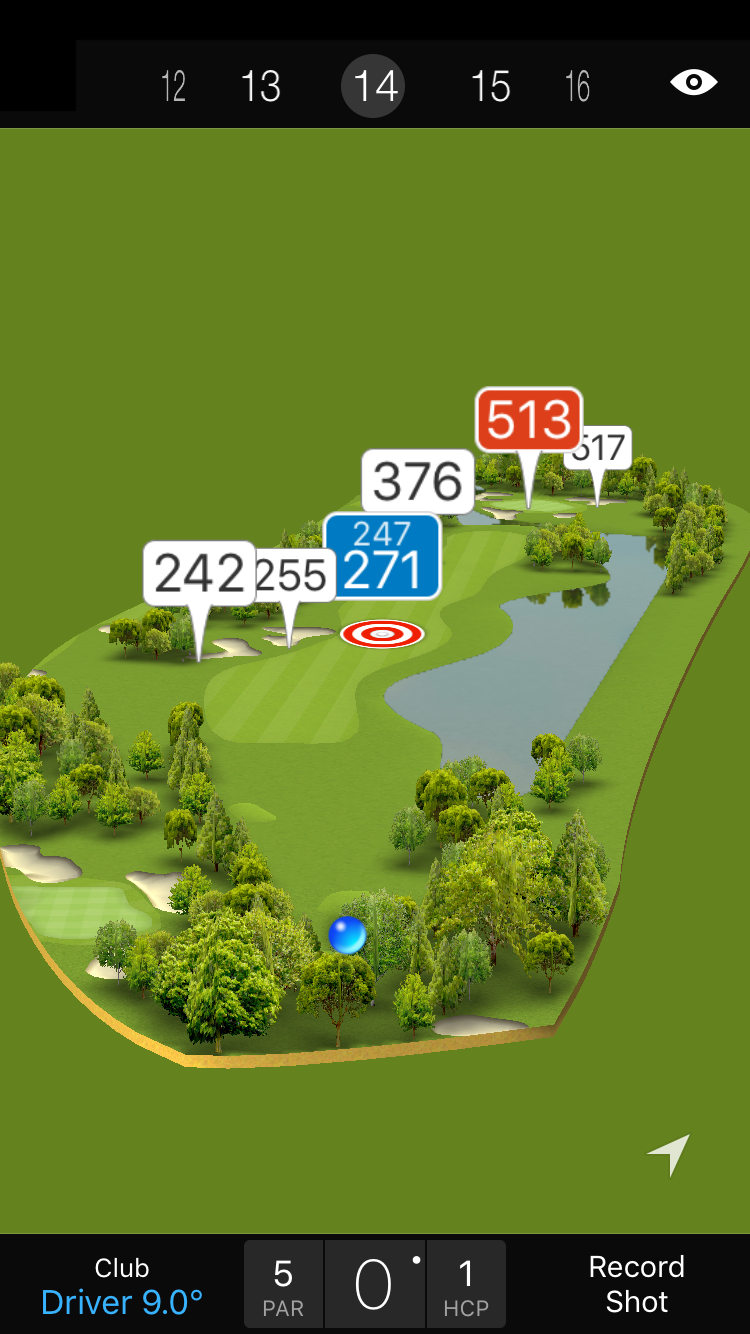Image resolution: width=750 pixels, height=1334 pixels.
Task: Tap the red target on the fairway
Action: click(382, 633)
